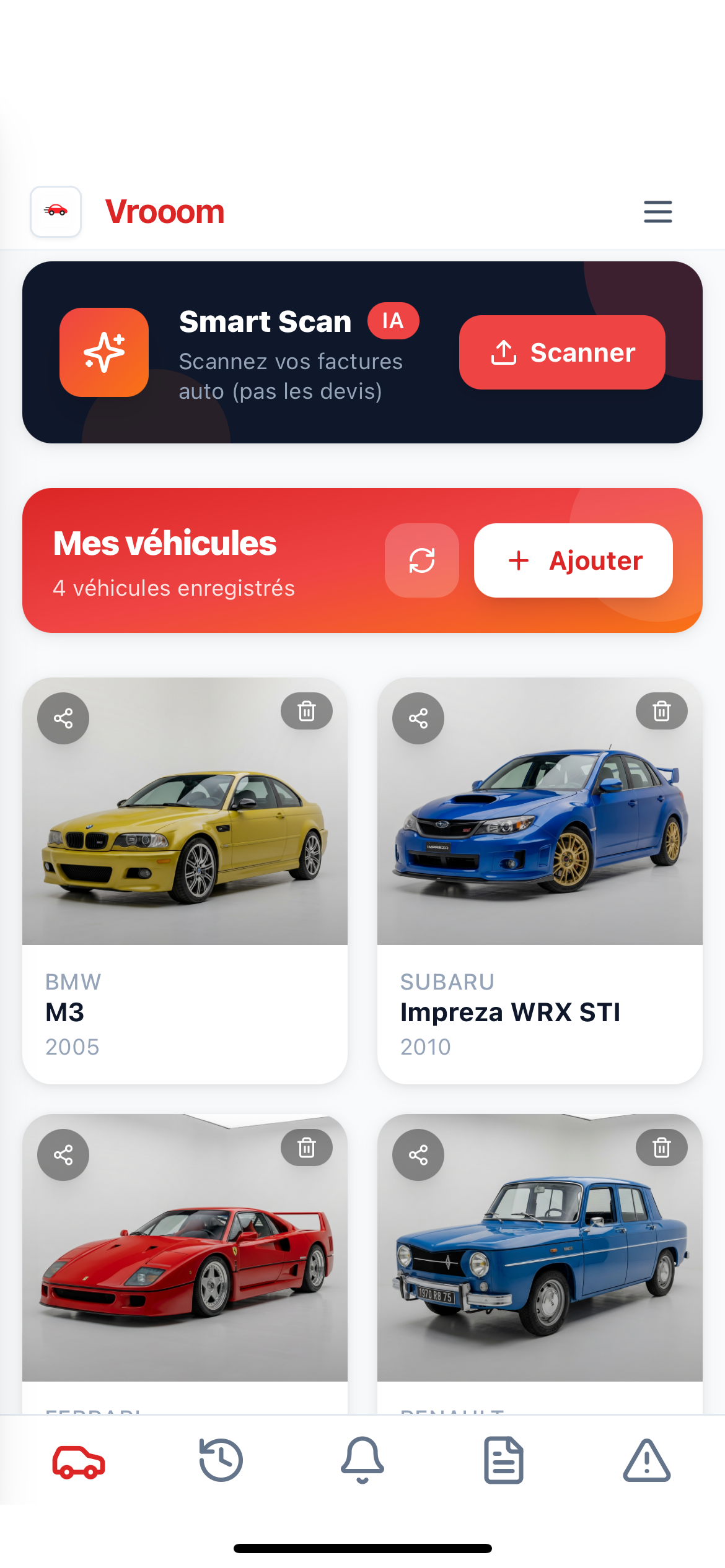Switch to the vehicles car tab
The width and height of the screenshot is (725, 1568).
[x=79, y=1461]
